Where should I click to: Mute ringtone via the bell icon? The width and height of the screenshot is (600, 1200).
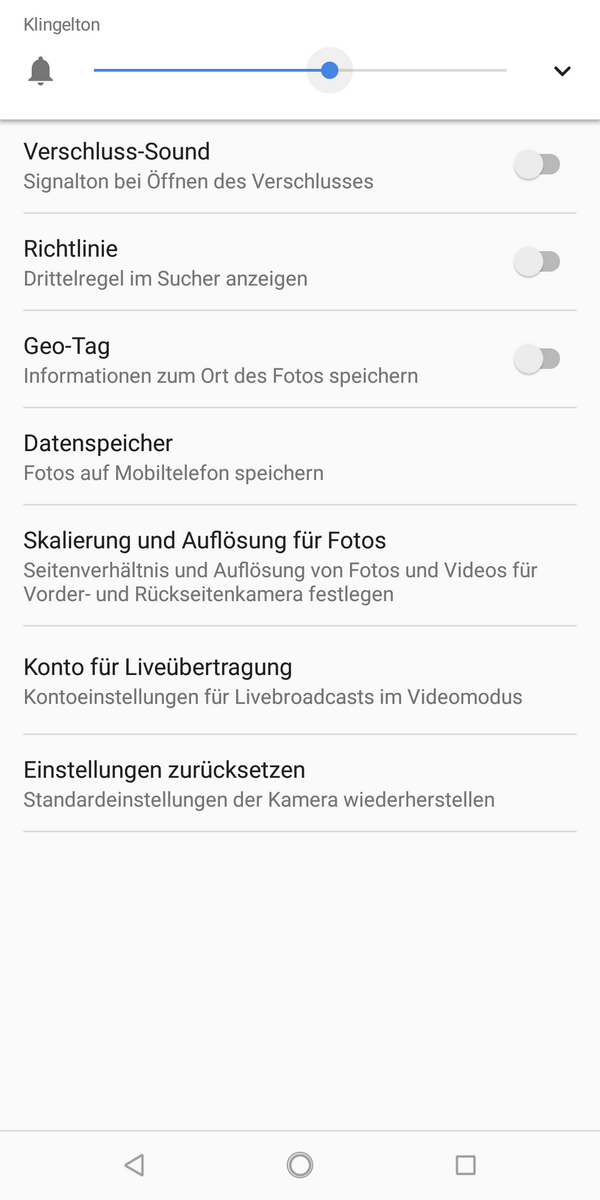pos(41,71)
